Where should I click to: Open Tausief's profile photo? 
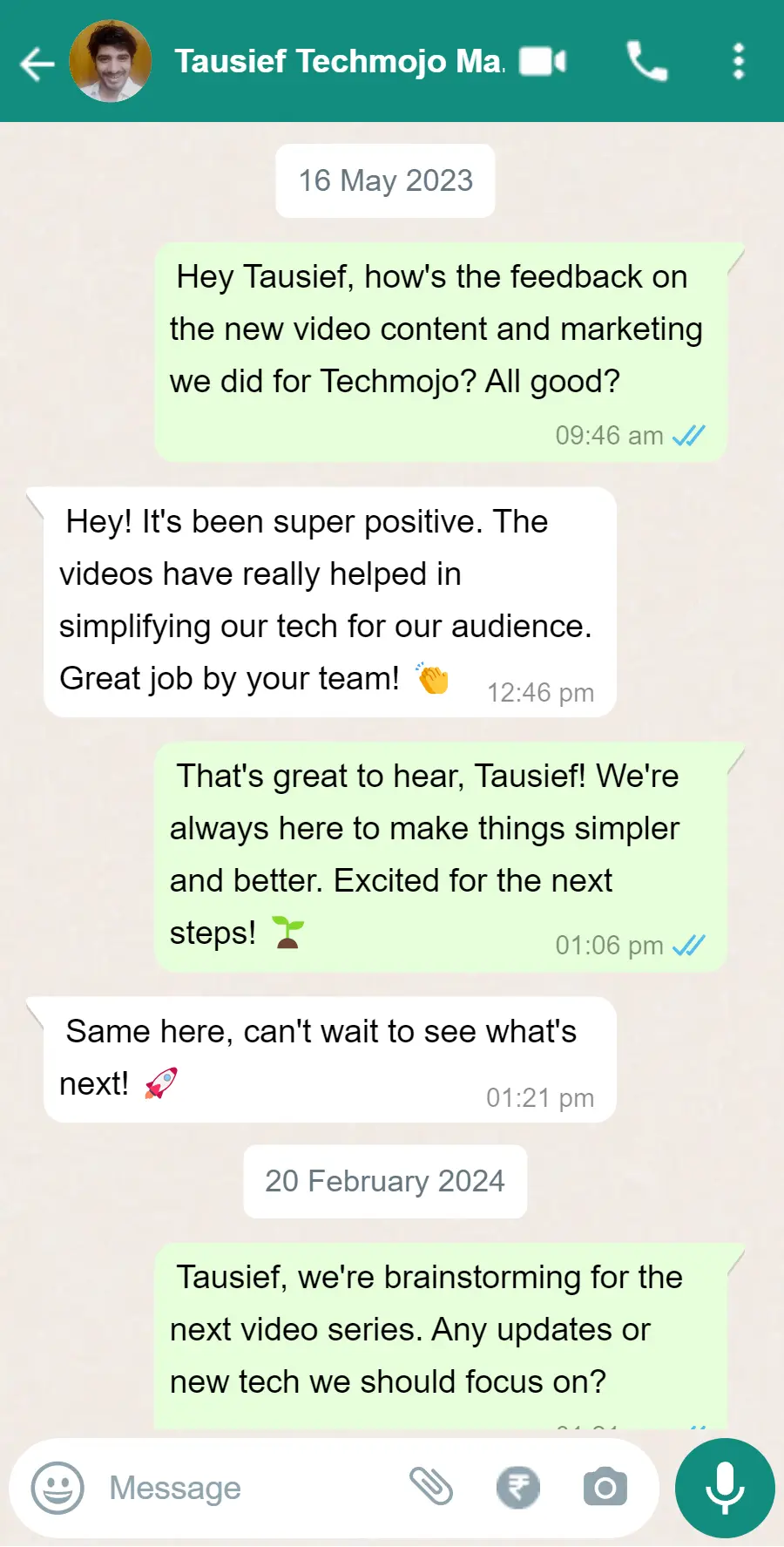coord(110,61)
